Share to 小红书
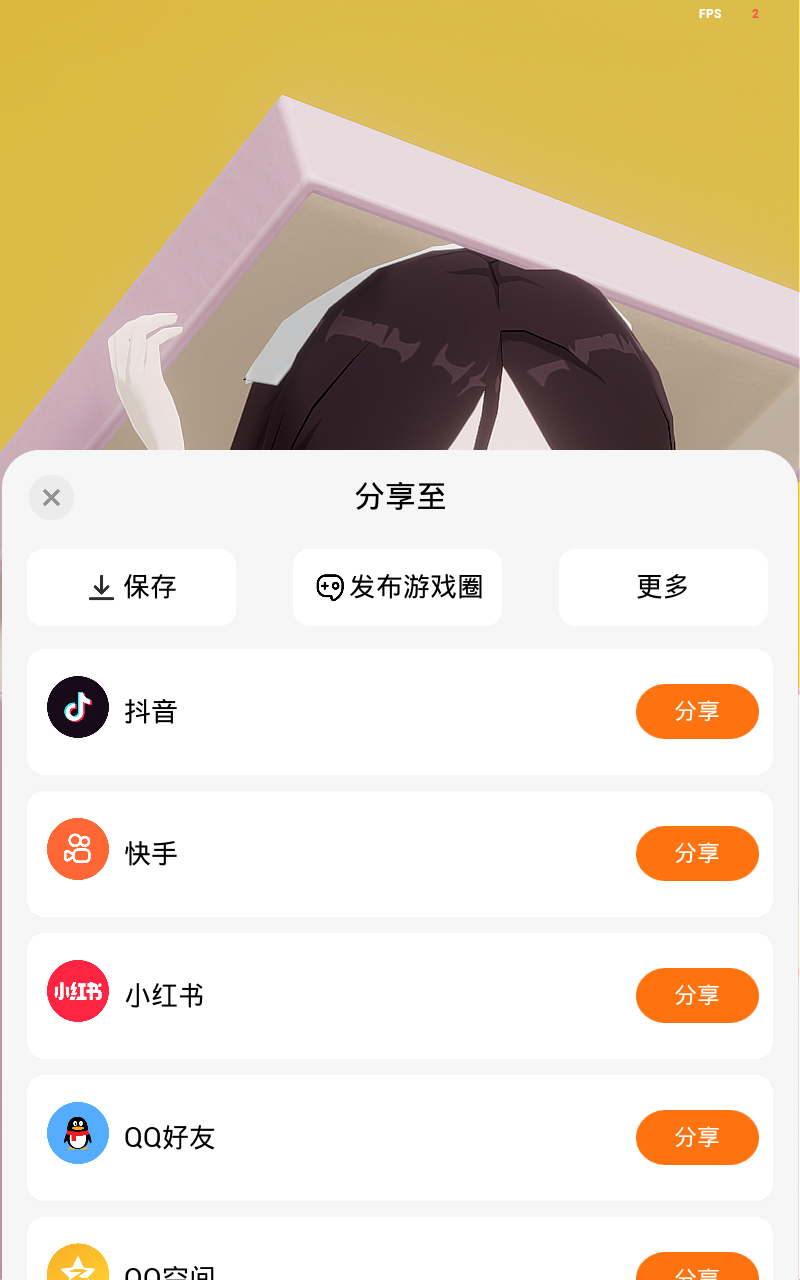 click(x=697, y=995)
